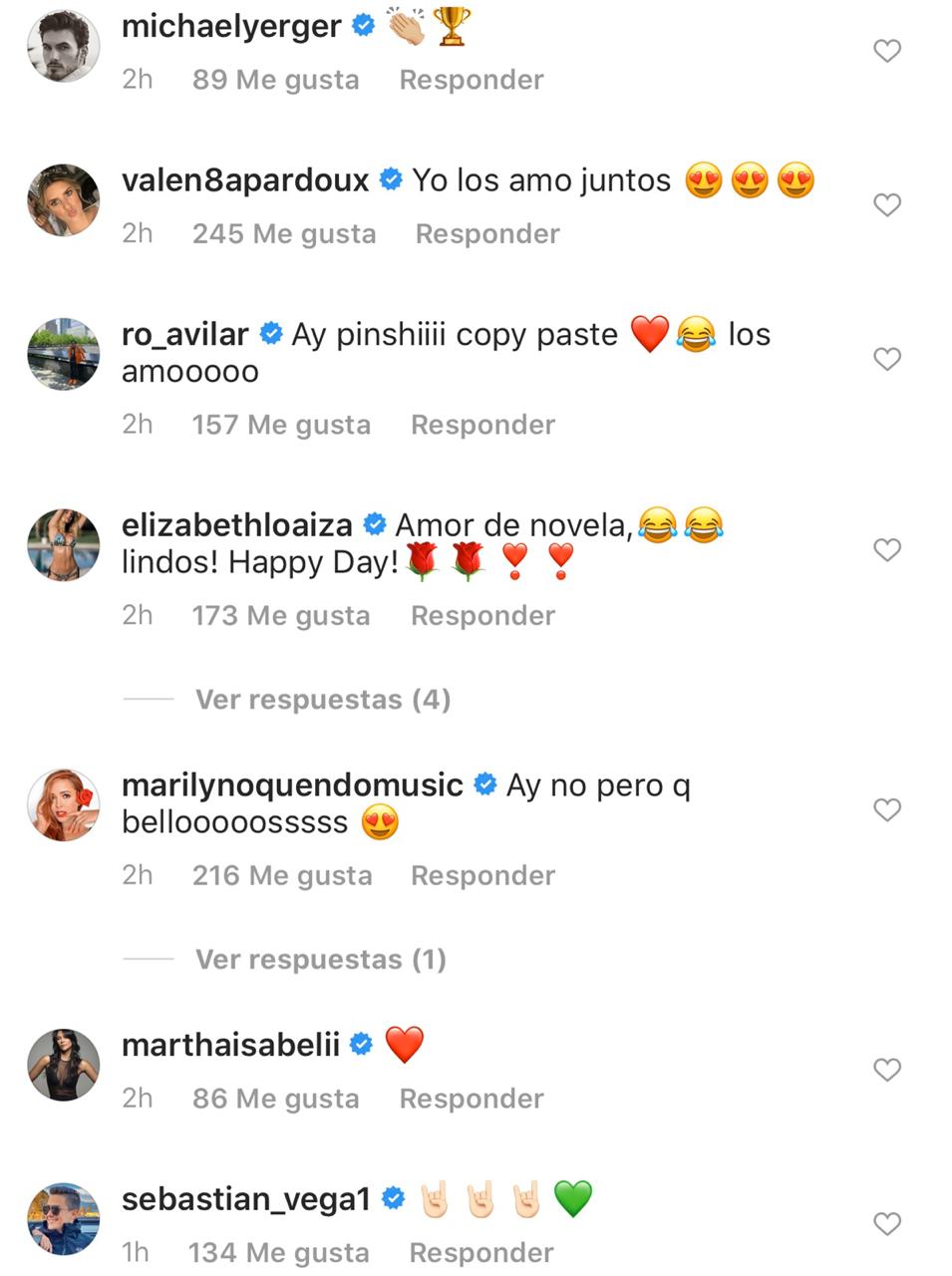
Task: Tap the heart icon on marthaisabelii's comment
Action: pyautogui.click(x=886, y=1069)
